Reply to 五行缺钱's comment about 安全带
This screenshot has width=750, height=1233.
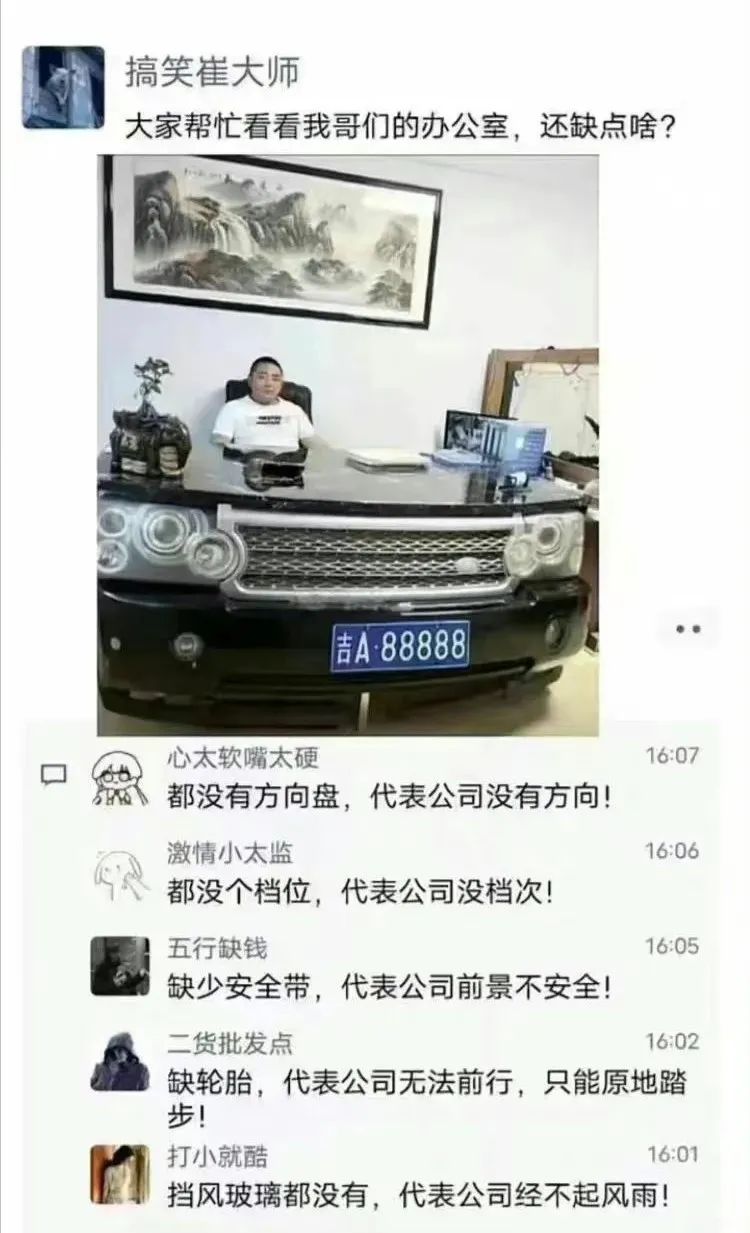coord(389,987)
